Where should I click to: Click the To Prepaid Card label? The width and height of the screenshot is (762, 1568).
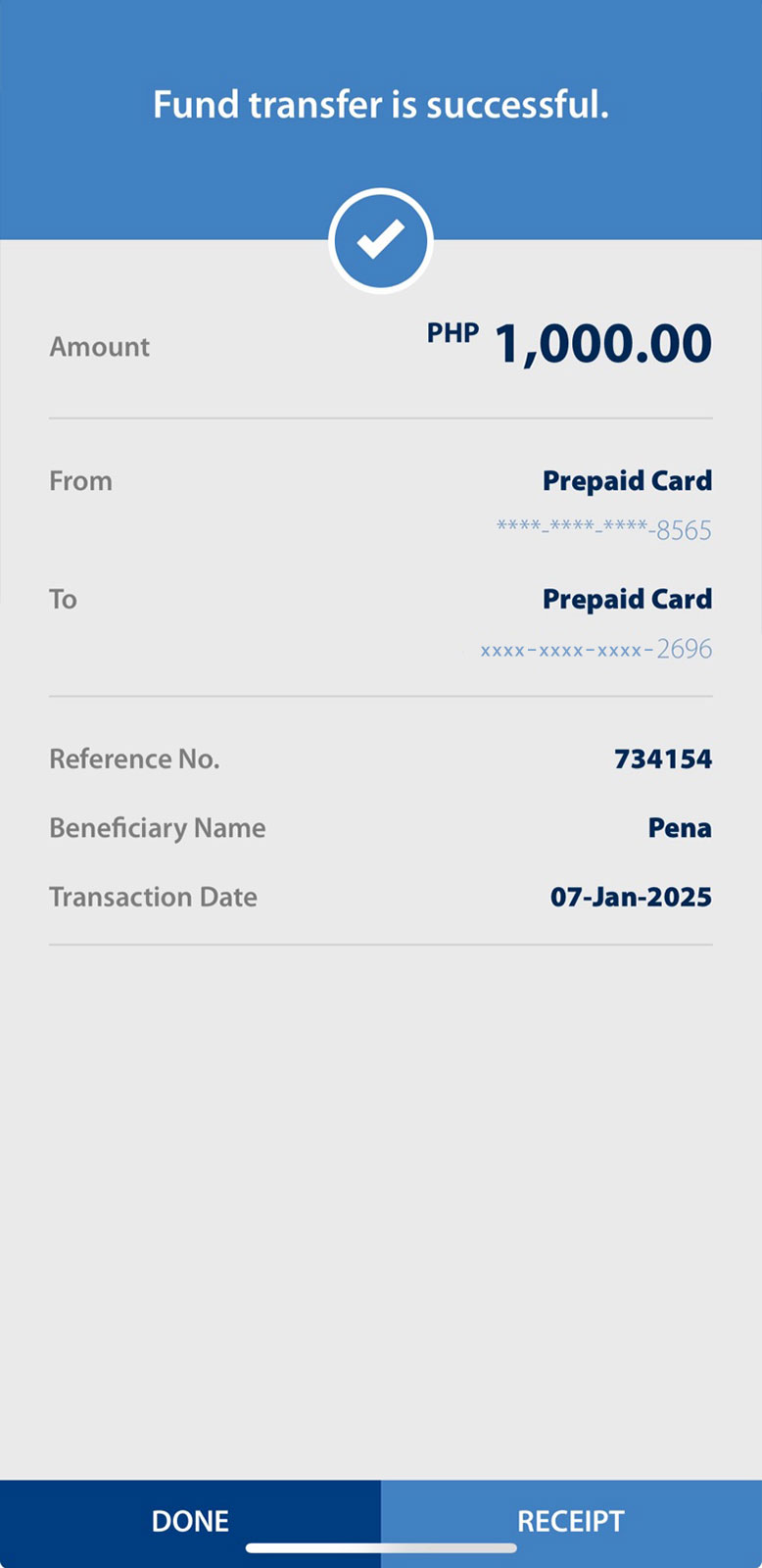(x=628, y=599)
